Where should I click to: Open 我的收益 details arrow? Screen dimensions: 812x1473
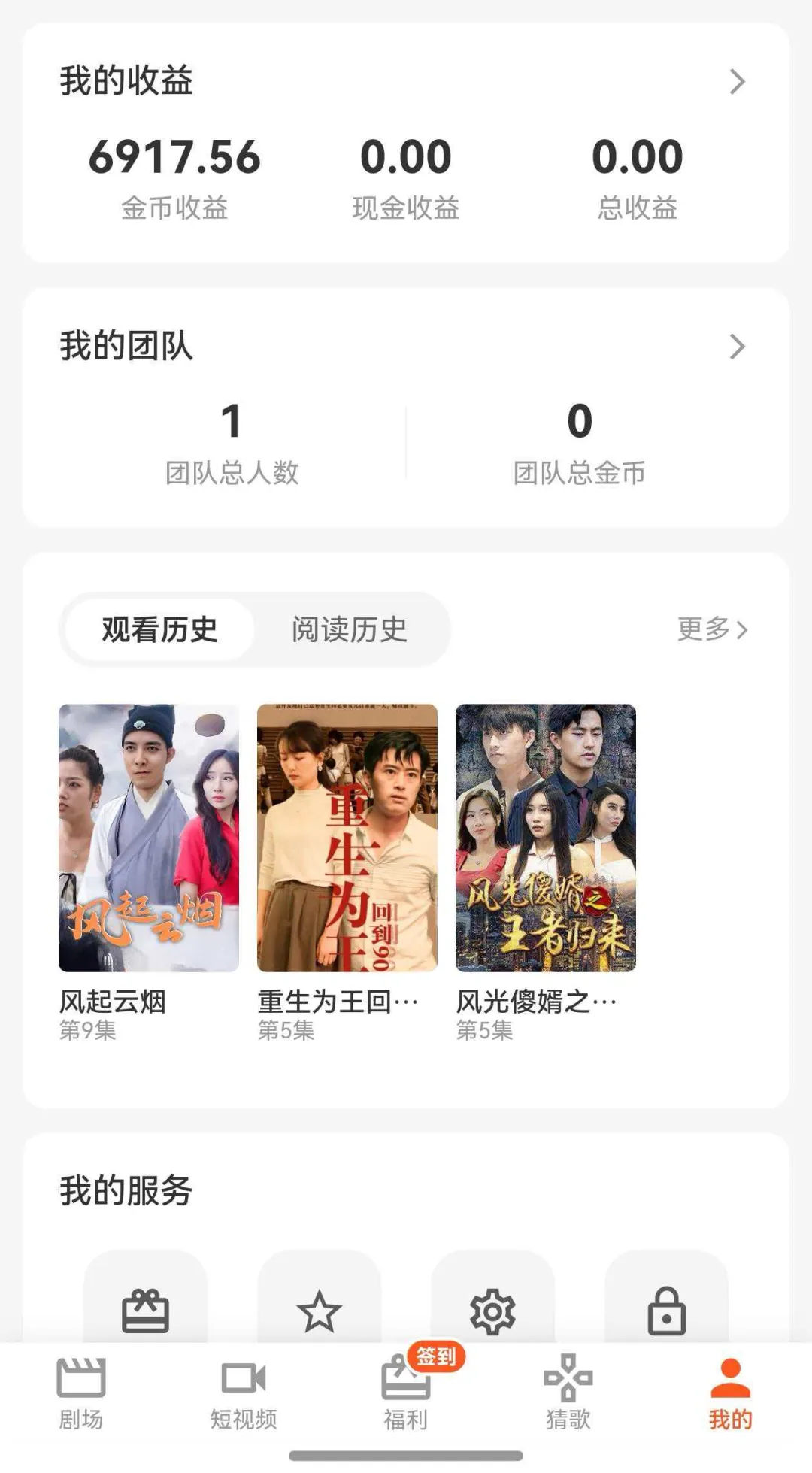[x=737, y=82]
